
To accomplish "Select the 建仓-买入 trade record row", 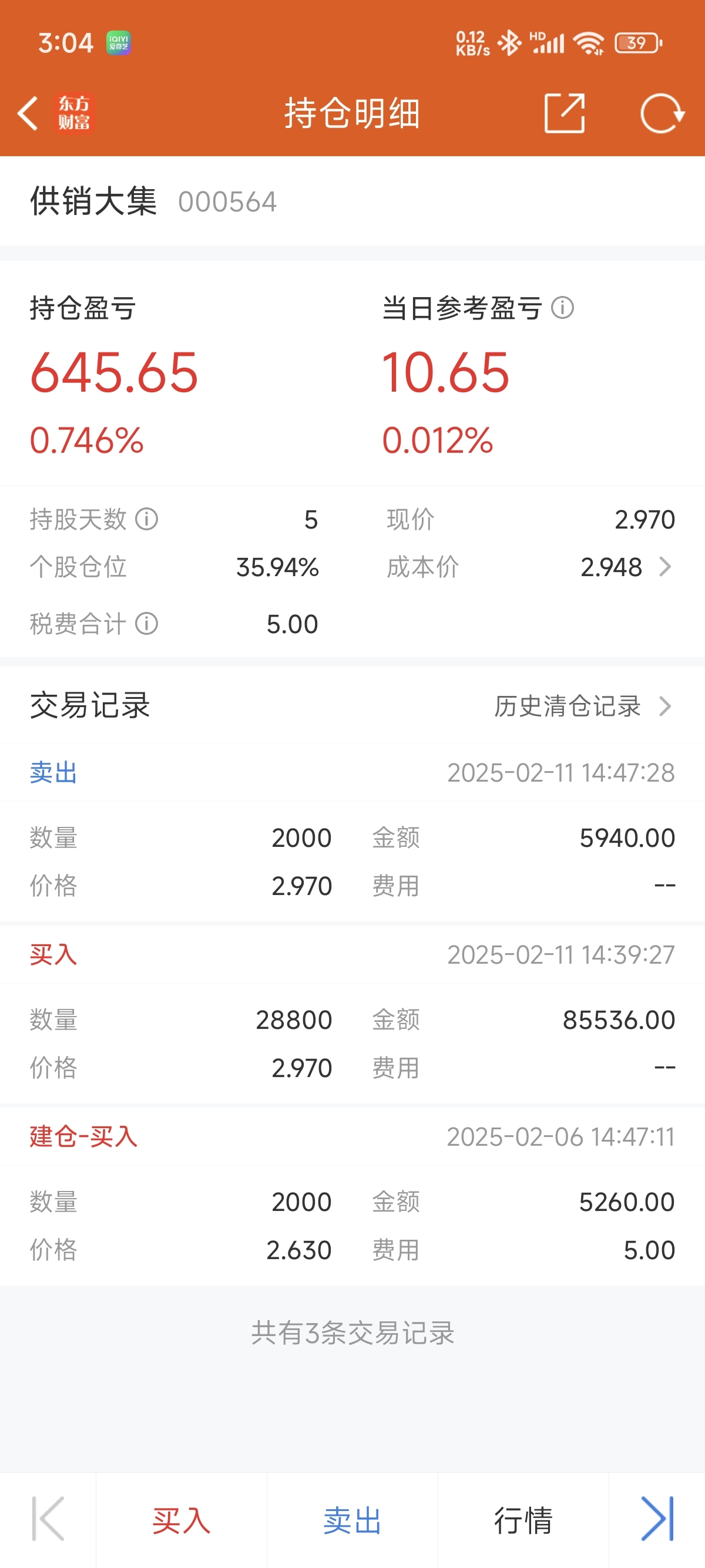I will [352, 1137].
